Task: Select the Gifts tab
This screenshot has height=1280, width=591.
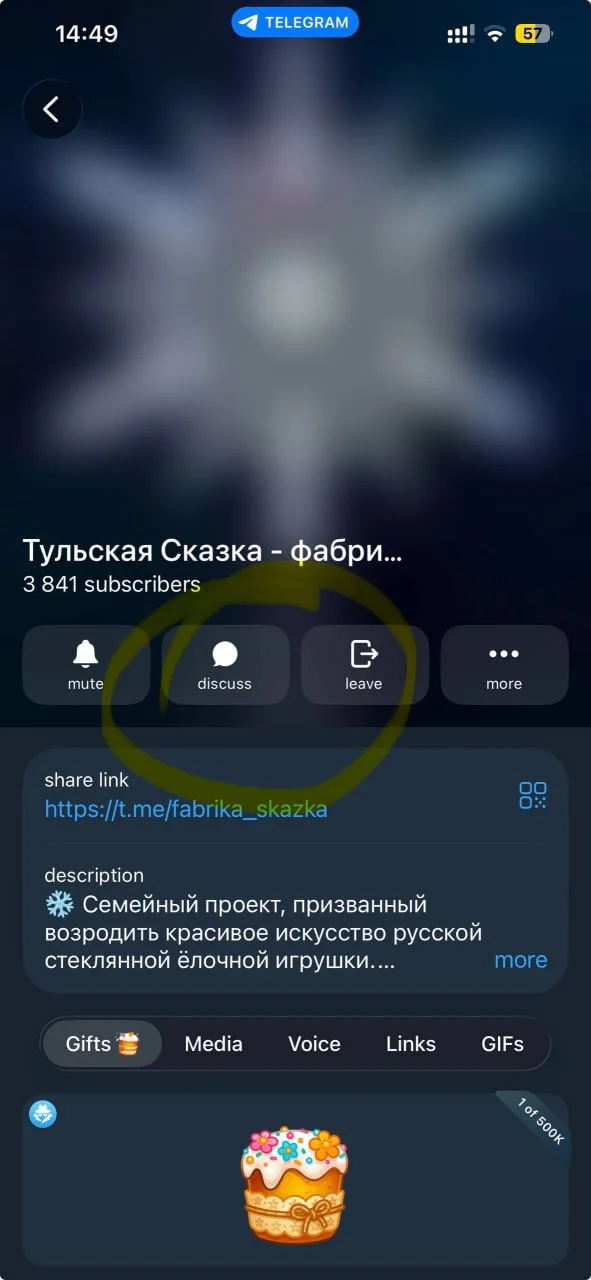Action: click(x=102, y=1044)
